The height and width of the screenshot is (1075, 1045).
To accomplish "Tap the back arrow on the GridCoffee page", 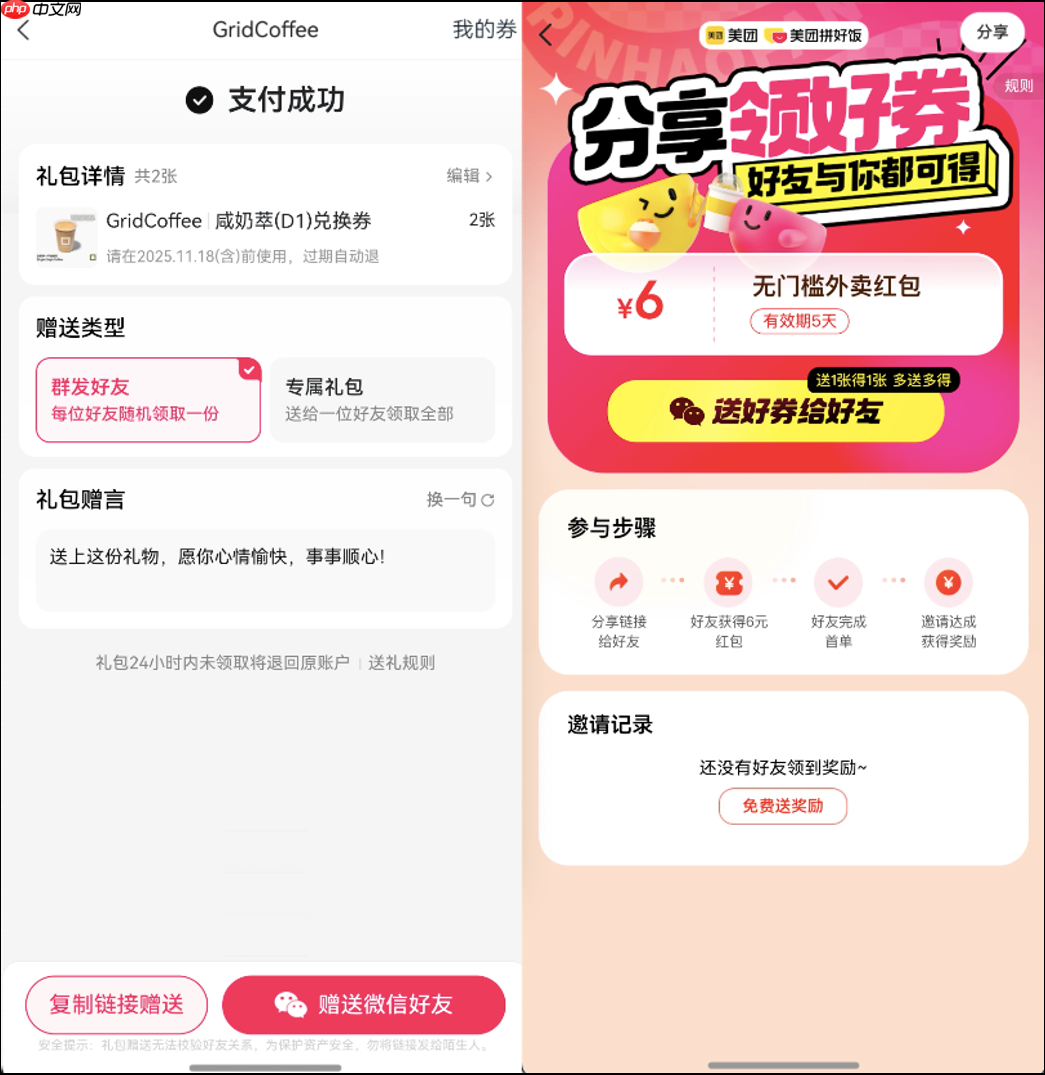I will coord(22,31).
